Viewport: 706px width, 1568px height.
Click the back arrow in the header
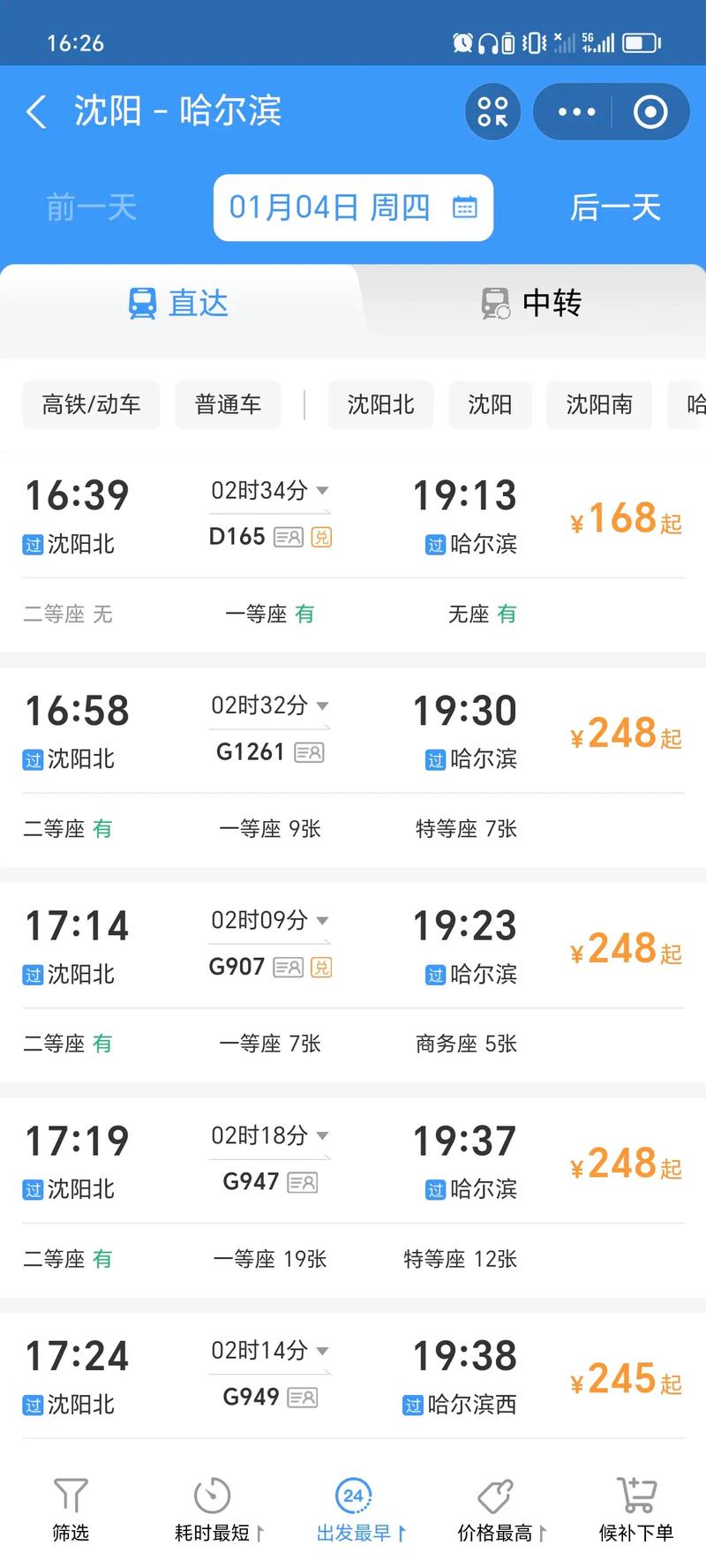tap(35, 111)
